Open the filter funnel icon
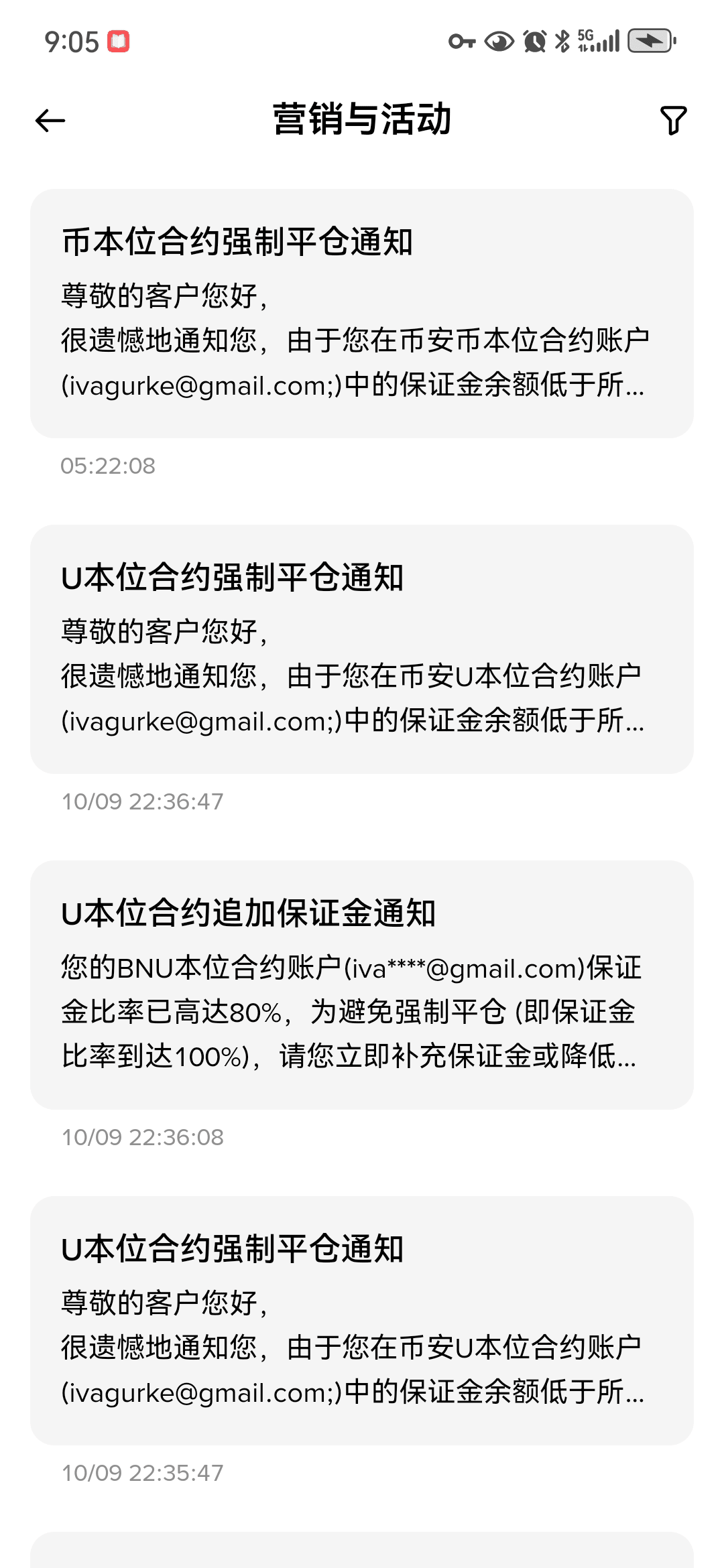This screenshot has width=724, height=1568. (x=673, y=121)
